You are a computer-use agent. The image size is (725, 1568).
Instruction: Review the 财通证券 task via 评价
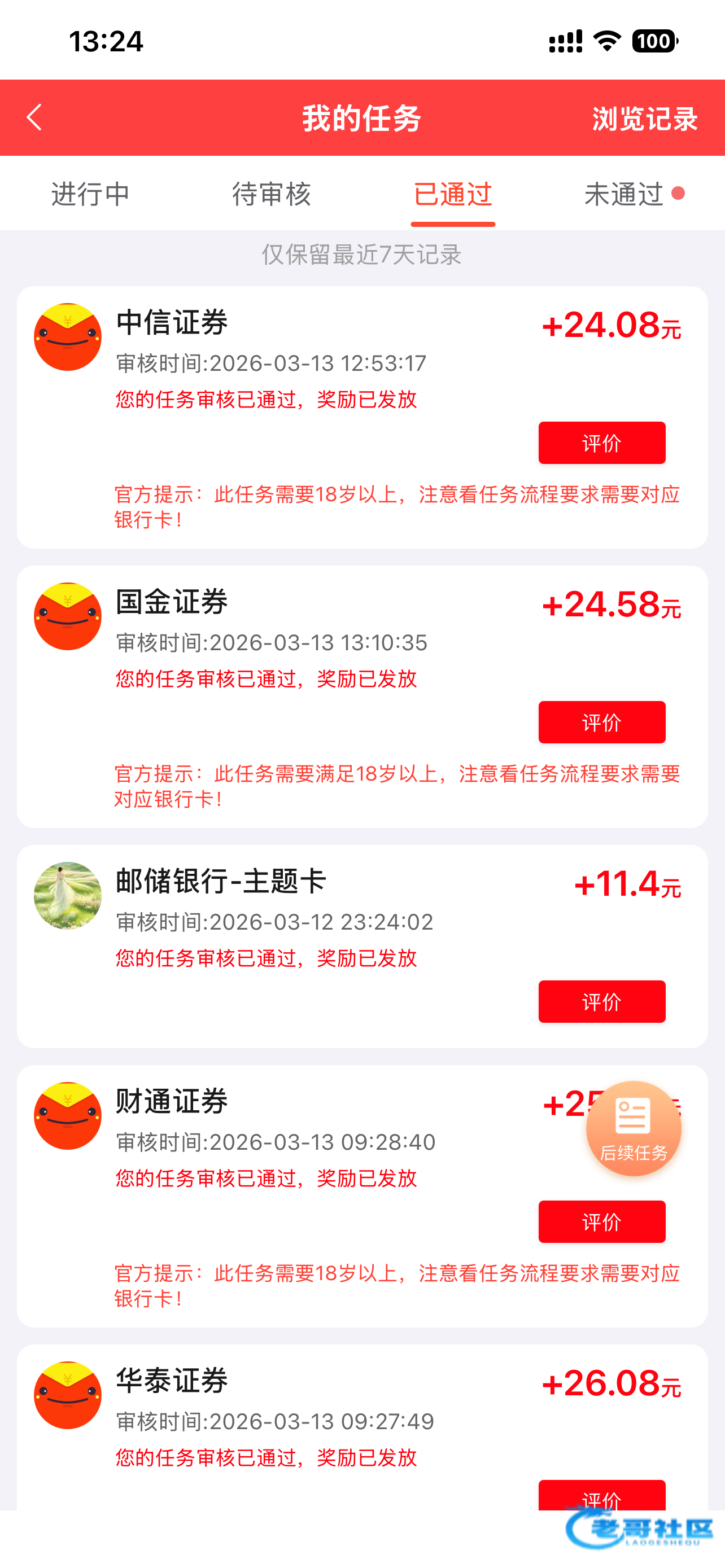601,1221
